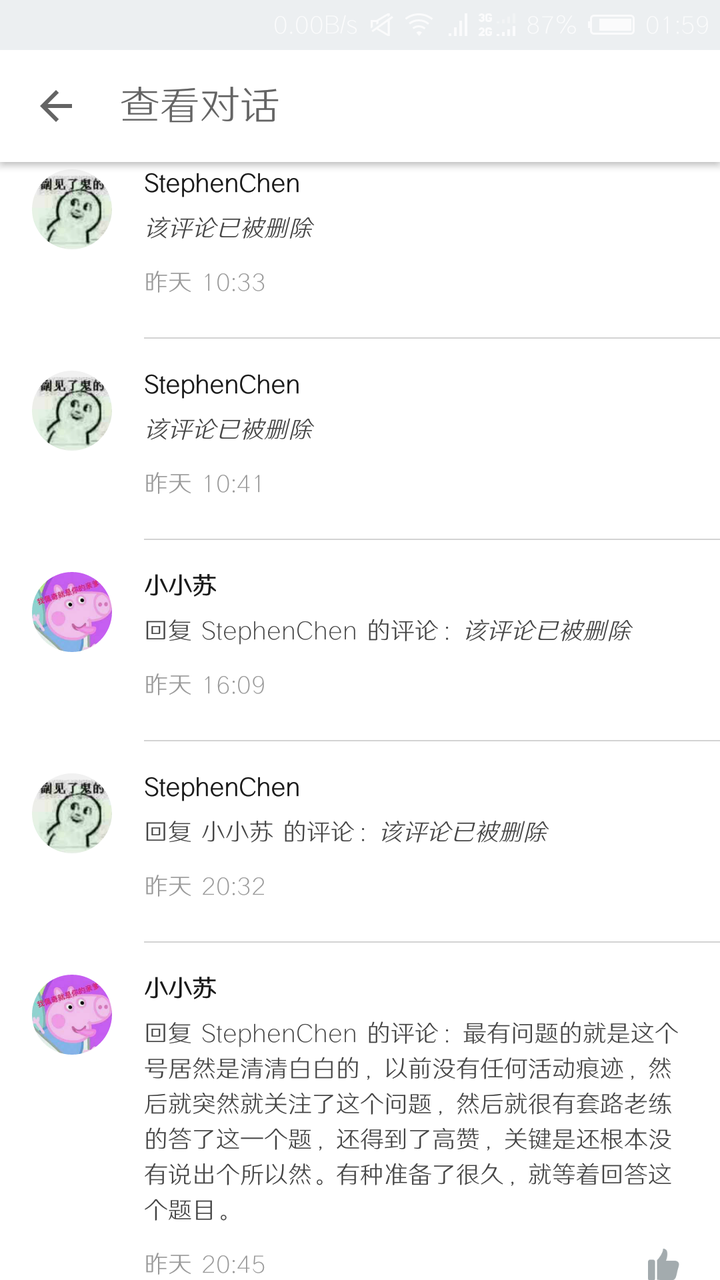Image resolution: width=720 pixels, height=1280 pixels.
Task: Tap the name 小小苏 on the 16:09 comment
Action: tap(180, 586)
